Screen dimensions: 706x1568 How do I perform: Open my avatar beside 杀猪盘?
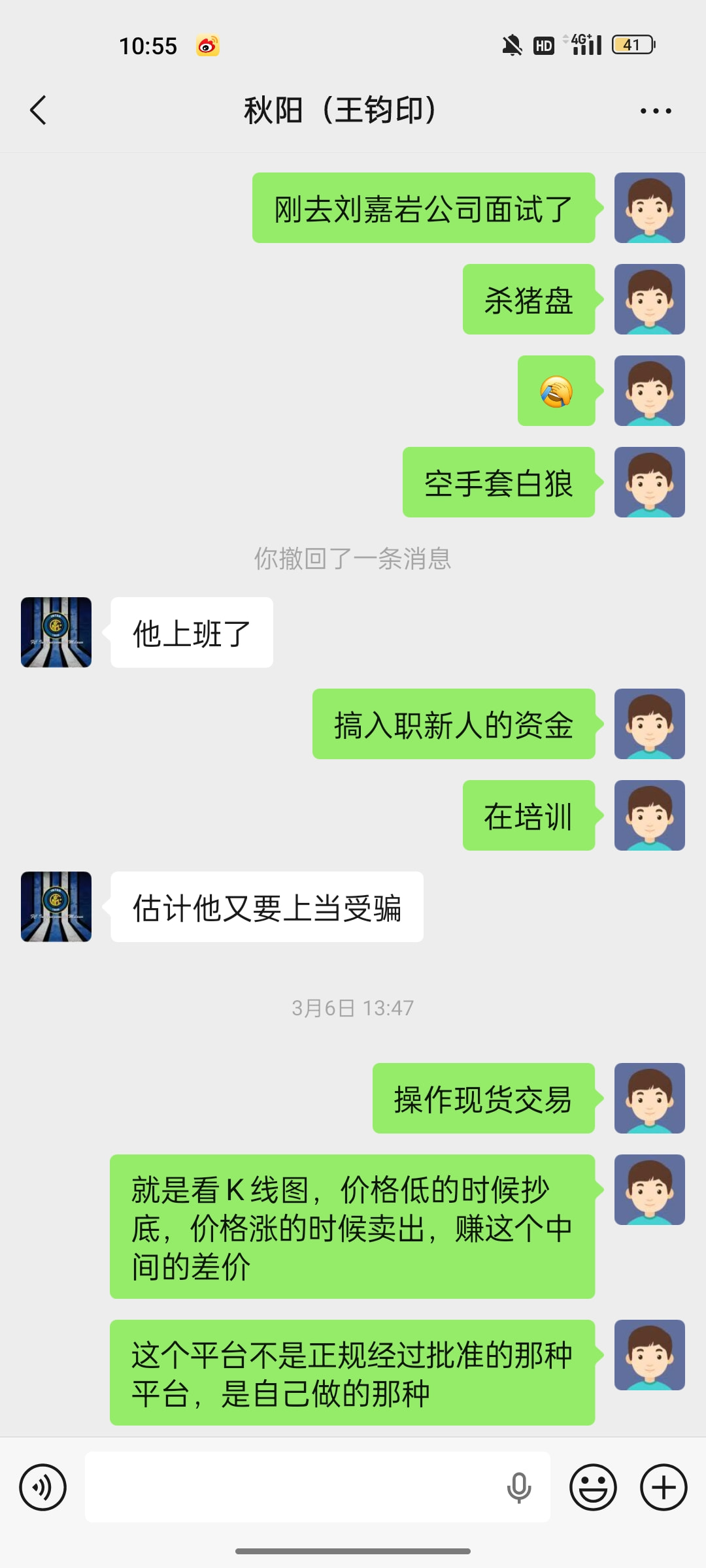(x=649, y=299)
